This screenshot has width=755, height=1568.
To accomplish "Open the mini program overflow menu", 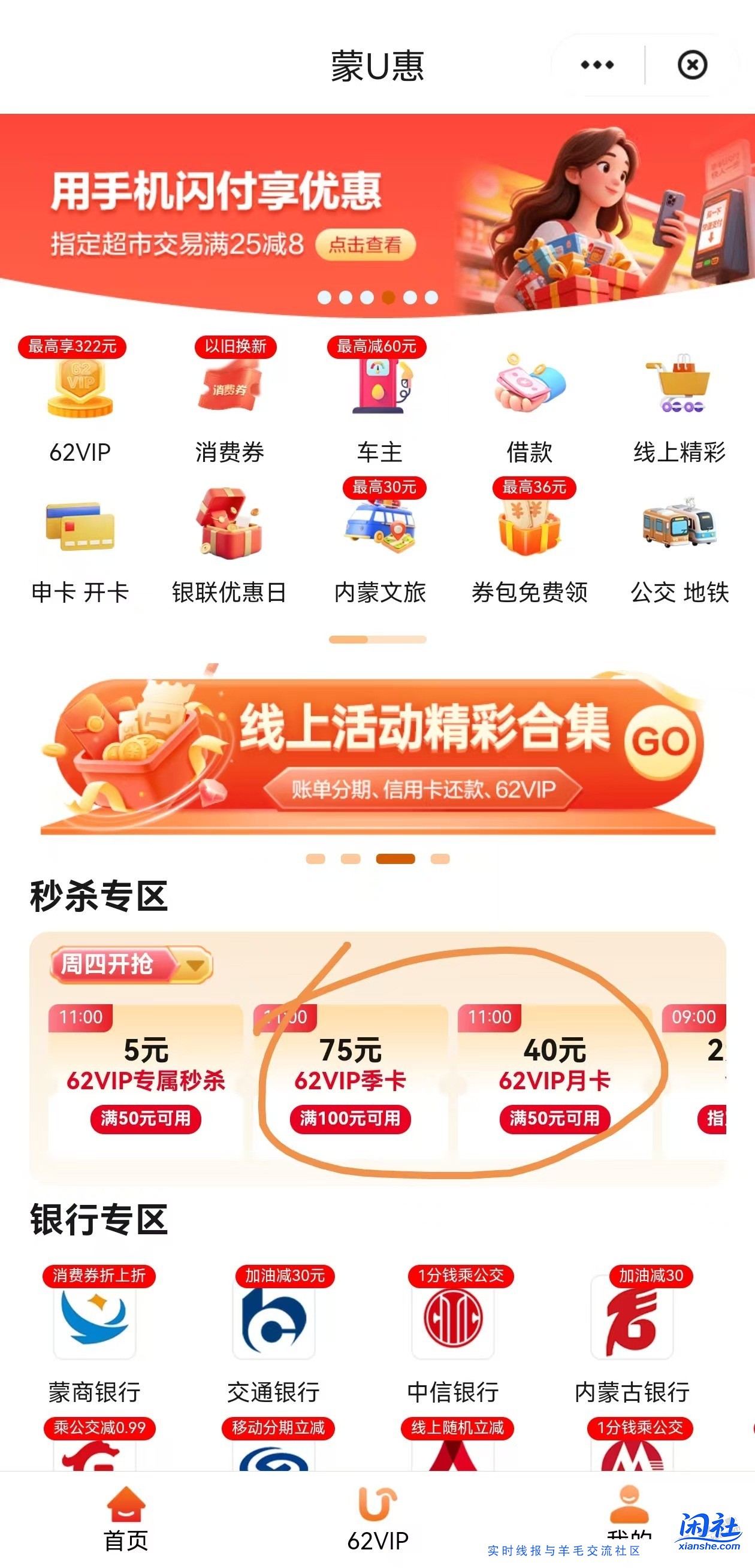I will tap(597, 65).
